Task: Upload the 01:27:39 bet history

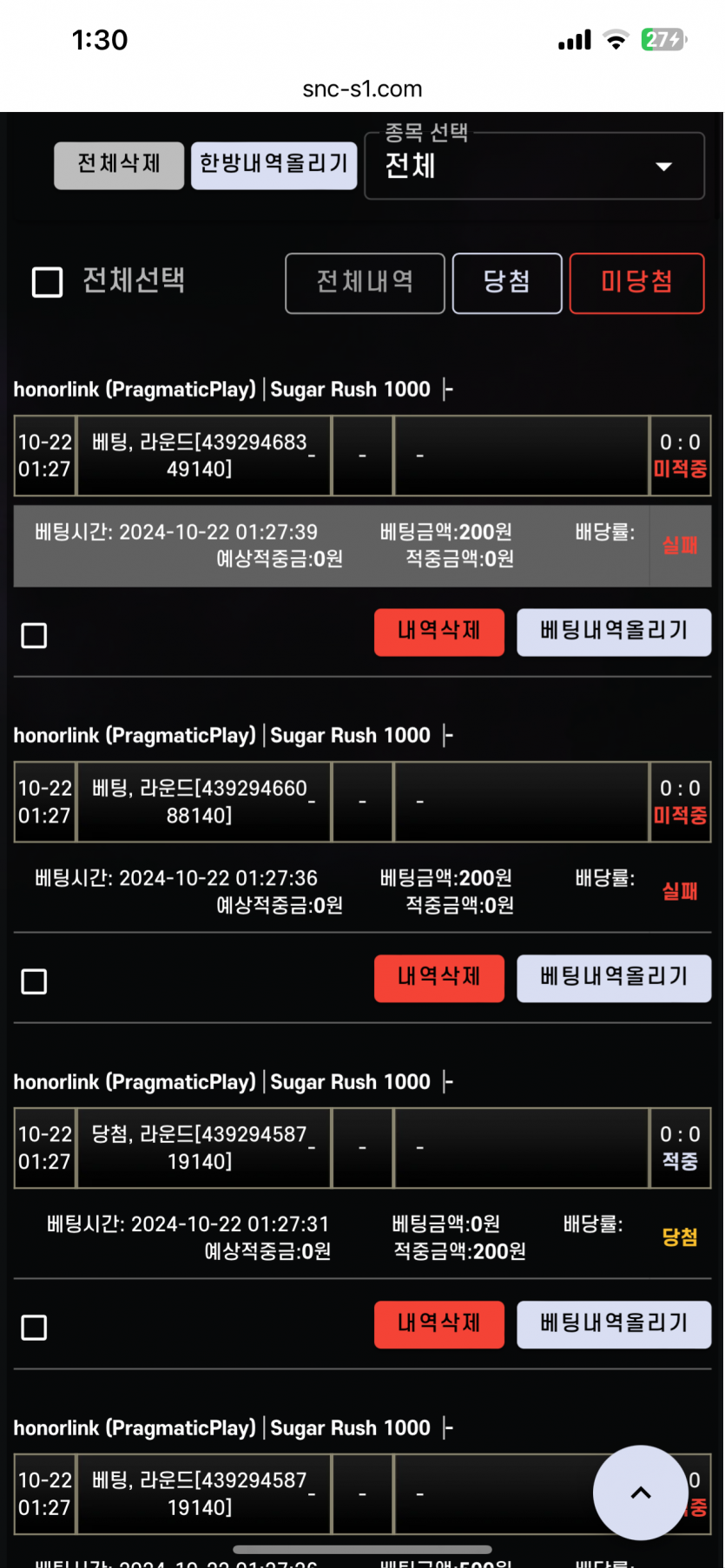Action: [614, 632]
